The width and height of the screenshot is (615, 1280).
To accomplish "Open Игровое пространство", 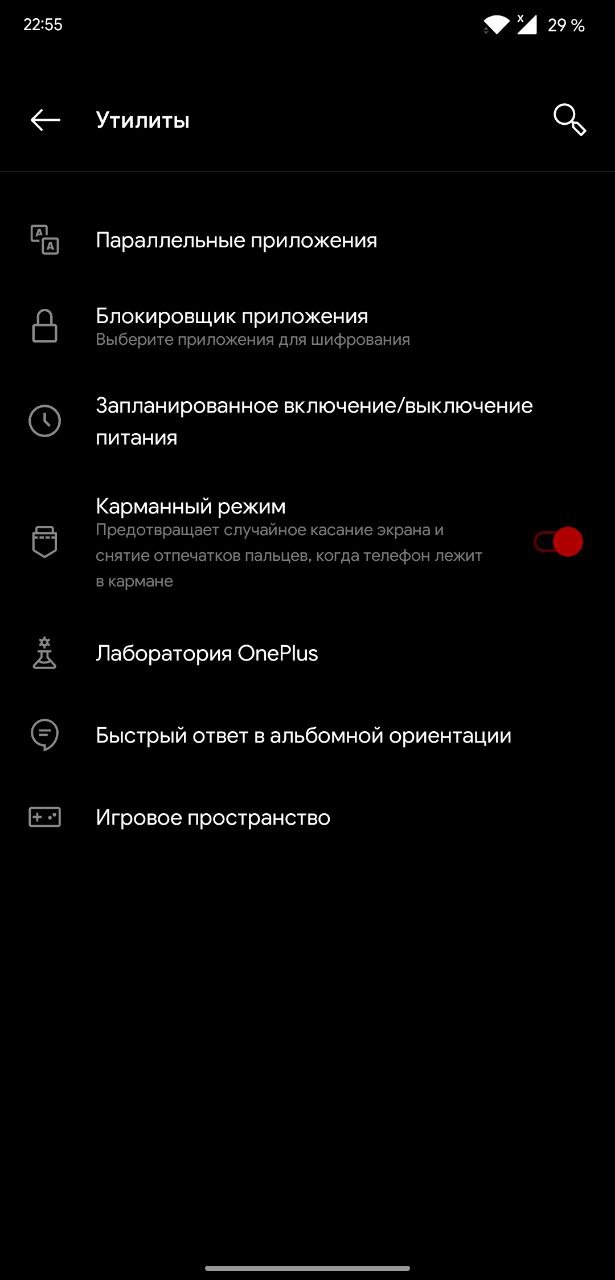I will (213, 818).
